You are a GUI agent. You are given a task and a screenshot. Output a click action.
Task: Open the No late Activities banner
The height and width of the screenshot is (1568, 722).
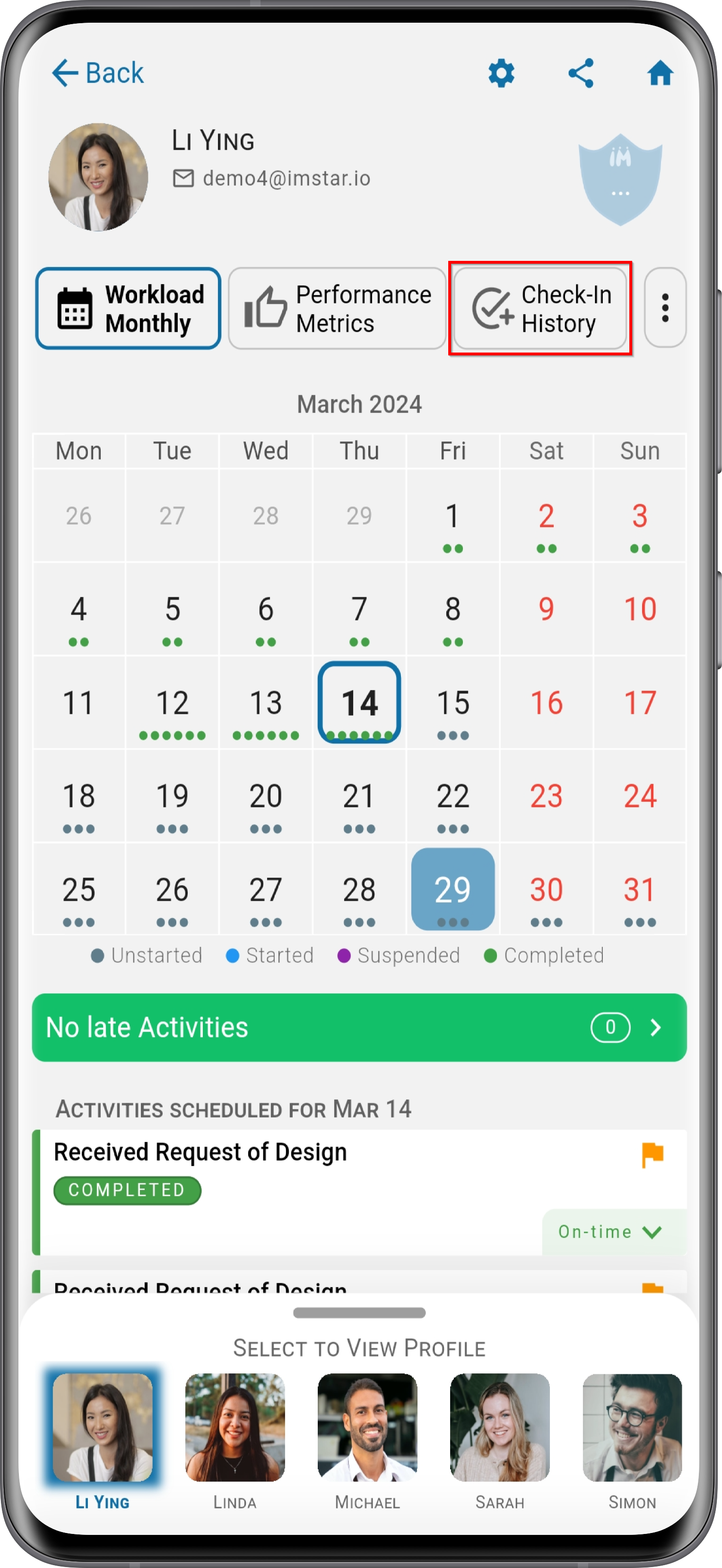359,1027
